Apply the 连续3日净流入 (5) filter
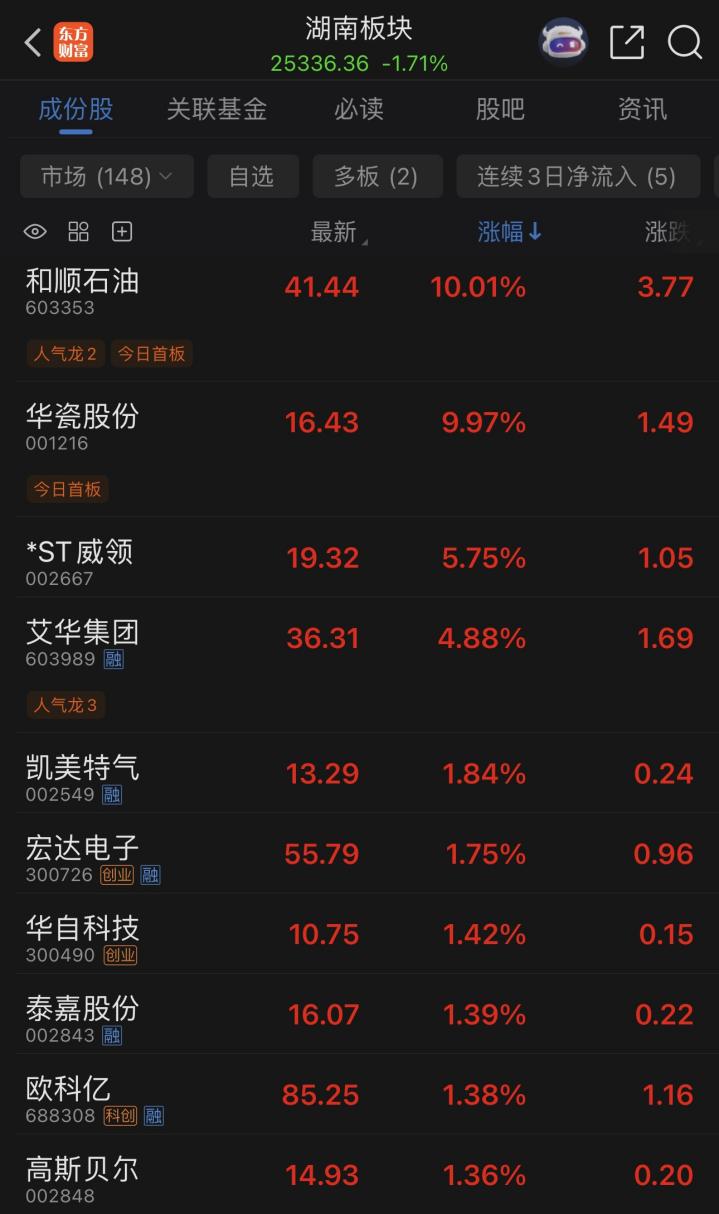This screenshot has width=719, height=1214. point(577,177)
